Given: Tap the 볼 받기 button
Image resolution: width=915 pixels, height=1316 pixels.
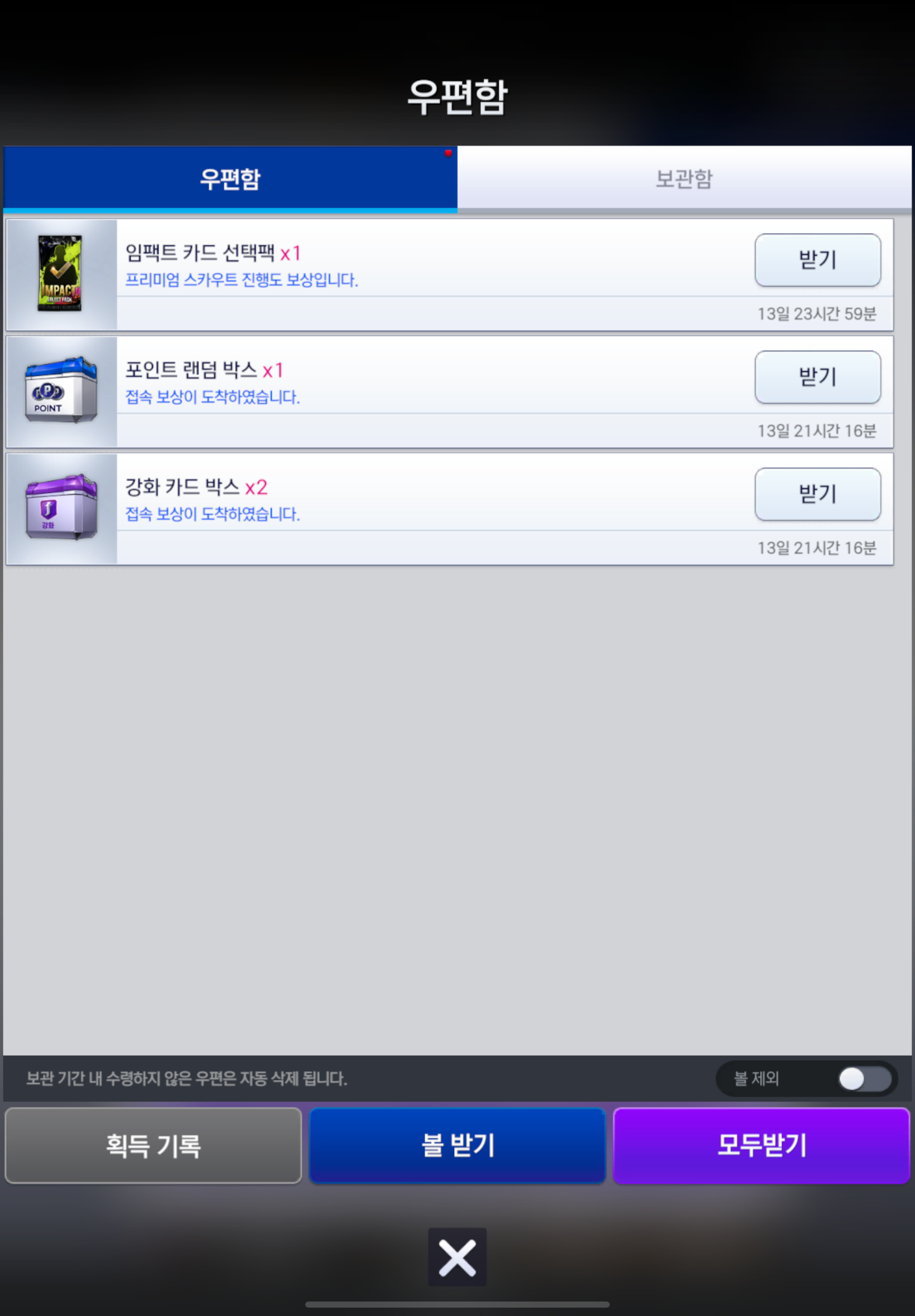Looking at the screenshot, I should [x=457, y=1145].
